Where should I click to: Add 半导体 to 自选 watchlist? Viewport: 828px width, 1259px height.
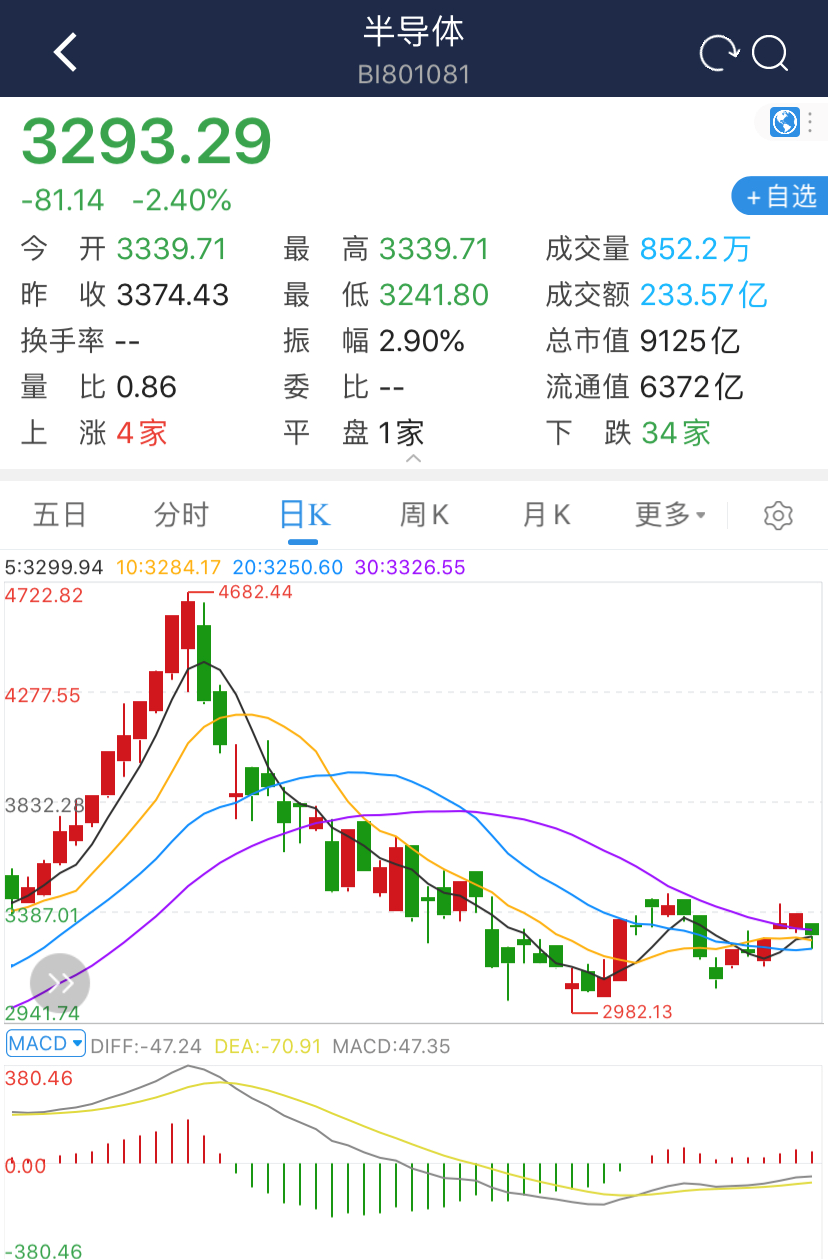pyautogui.click(x=781, y=197)
